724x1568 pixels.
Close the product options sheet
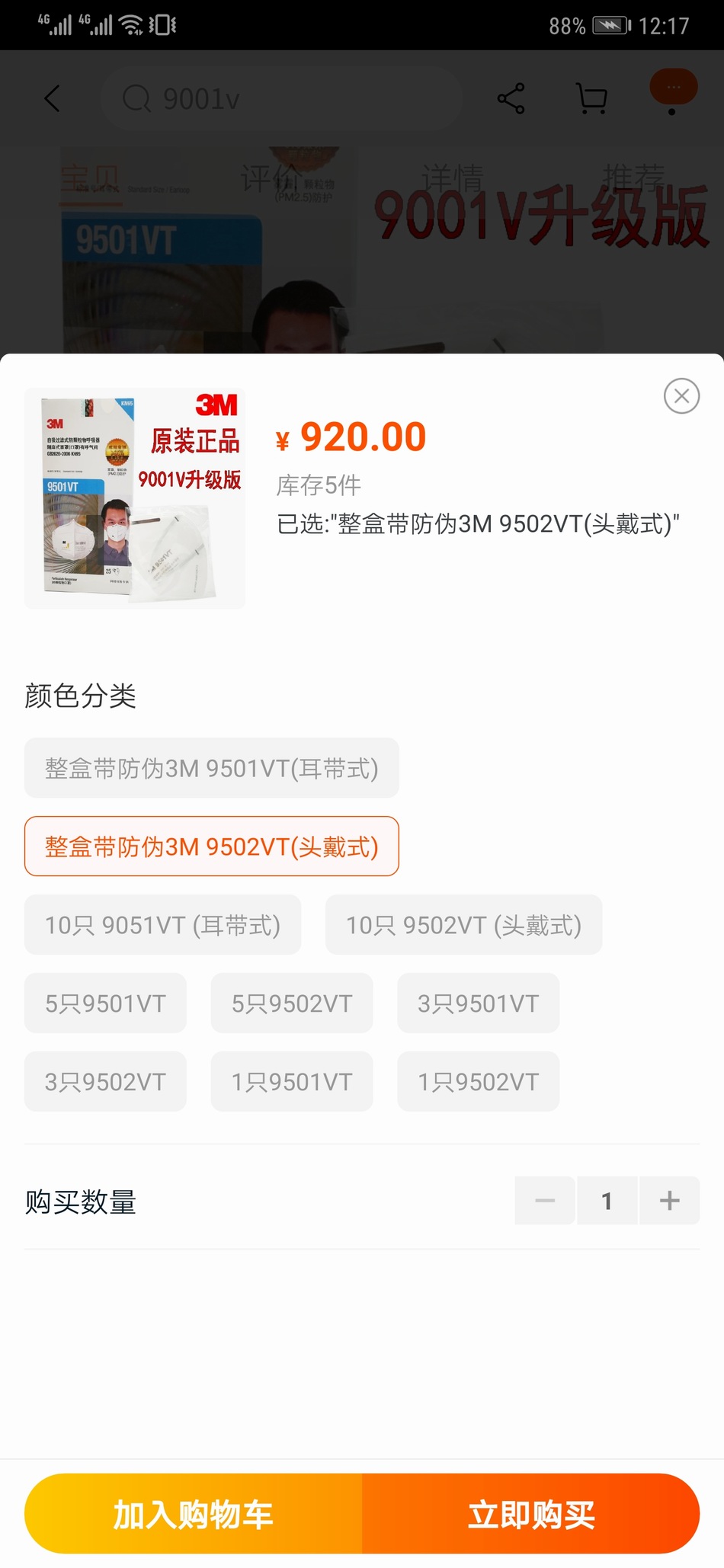pyautogui.click(x=681, y=396)
